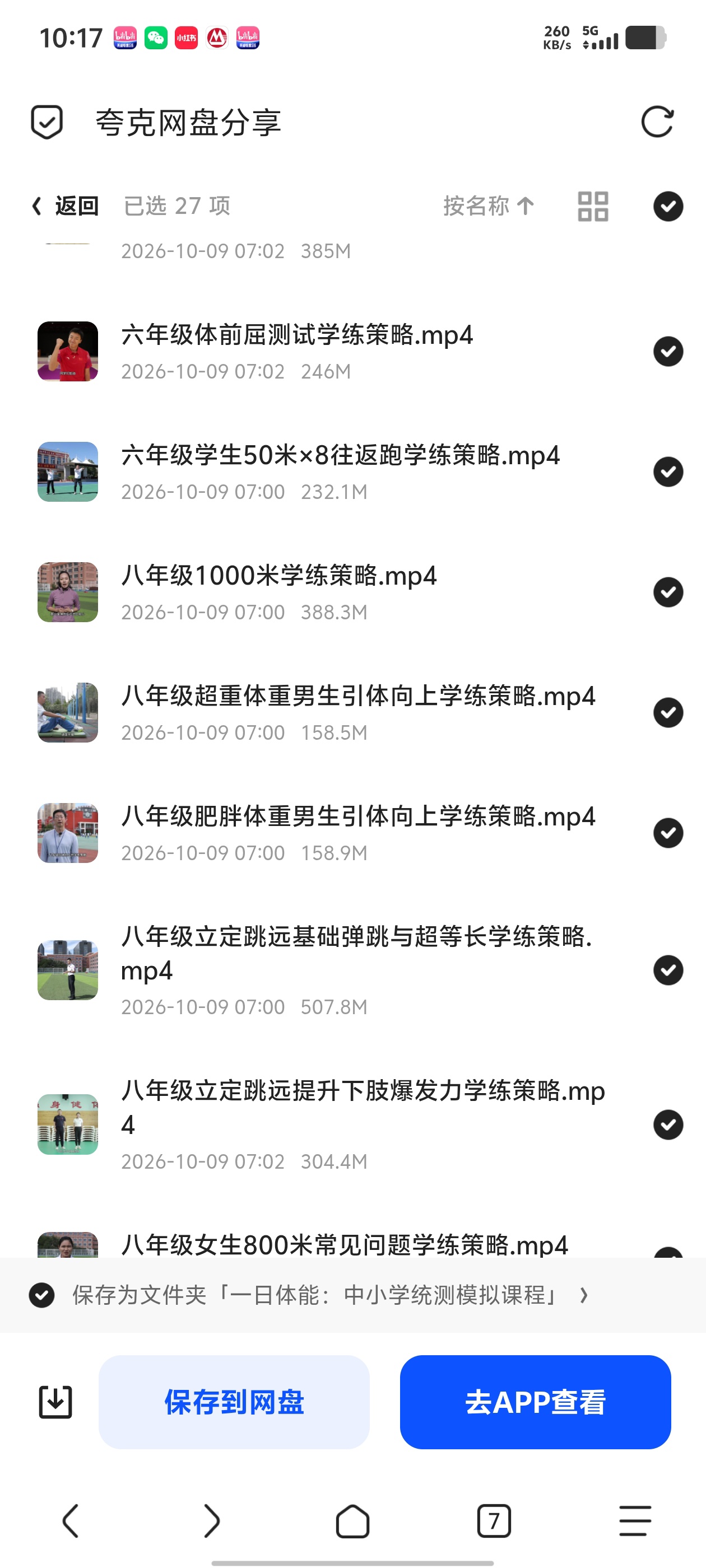This screenshot has height=1568, width=706.
Task: Uncheck 八年级立定跳远基础弹跳与超等长学练策略.mp4
Action: tap(668, 970)
